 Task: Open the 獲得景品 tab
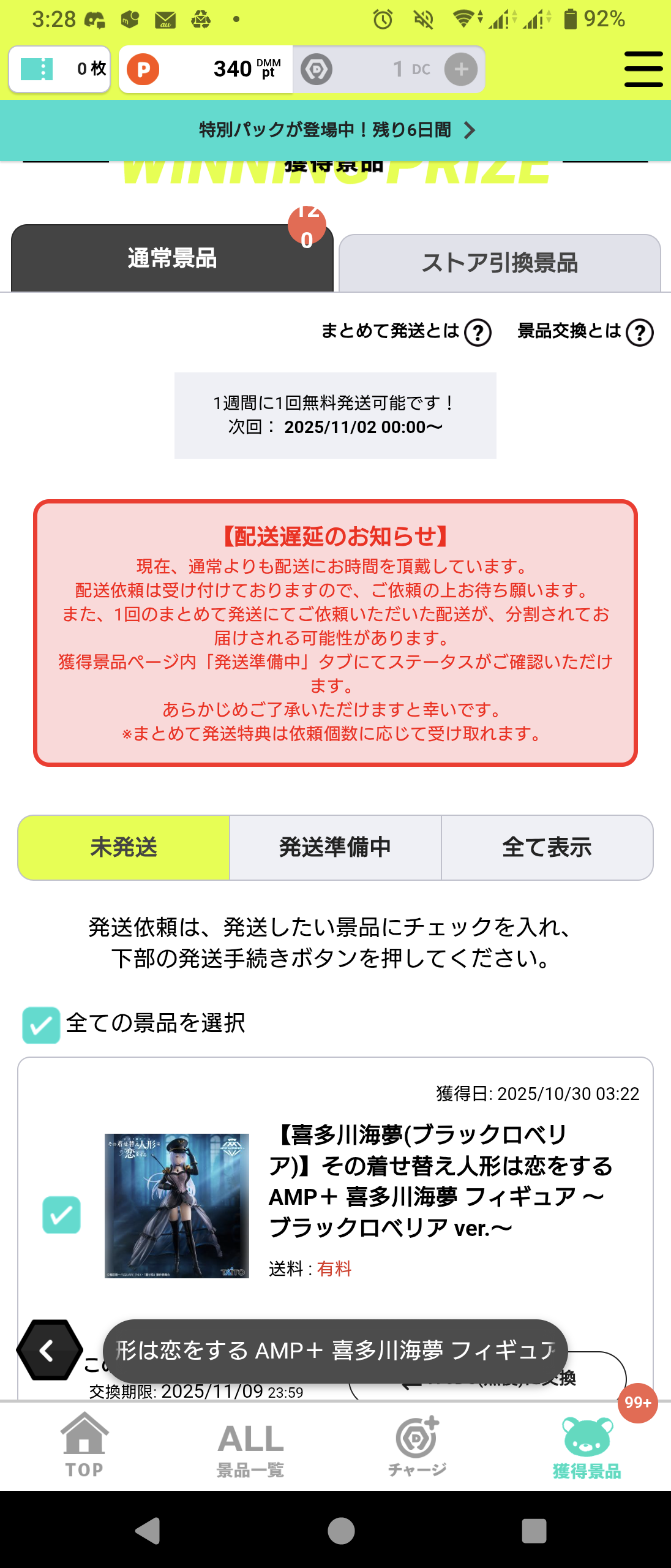(586, 1444)
